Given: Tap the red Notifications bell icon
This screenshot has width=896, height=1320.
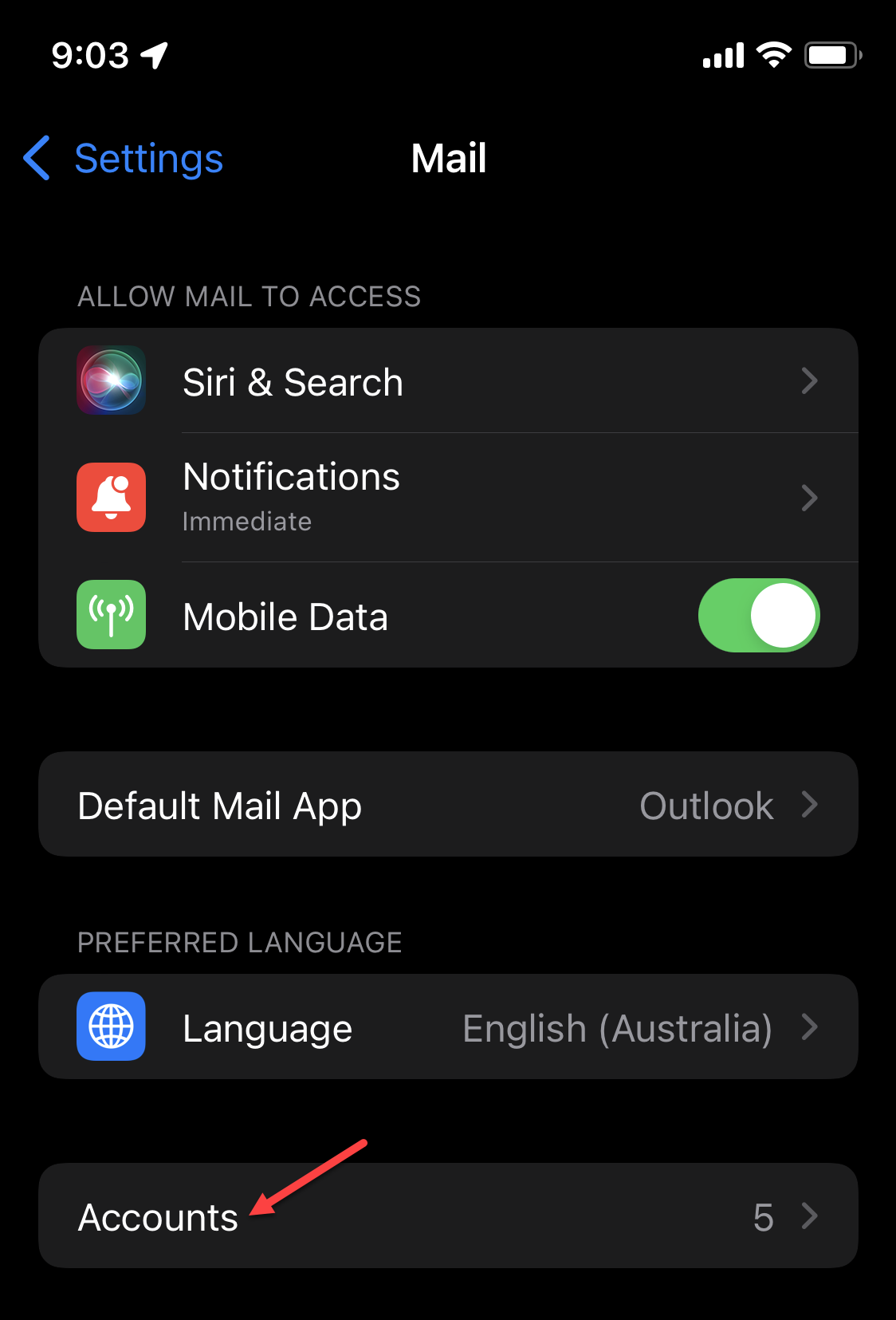Looking at the screenshot, I should [x=111, y=497].
